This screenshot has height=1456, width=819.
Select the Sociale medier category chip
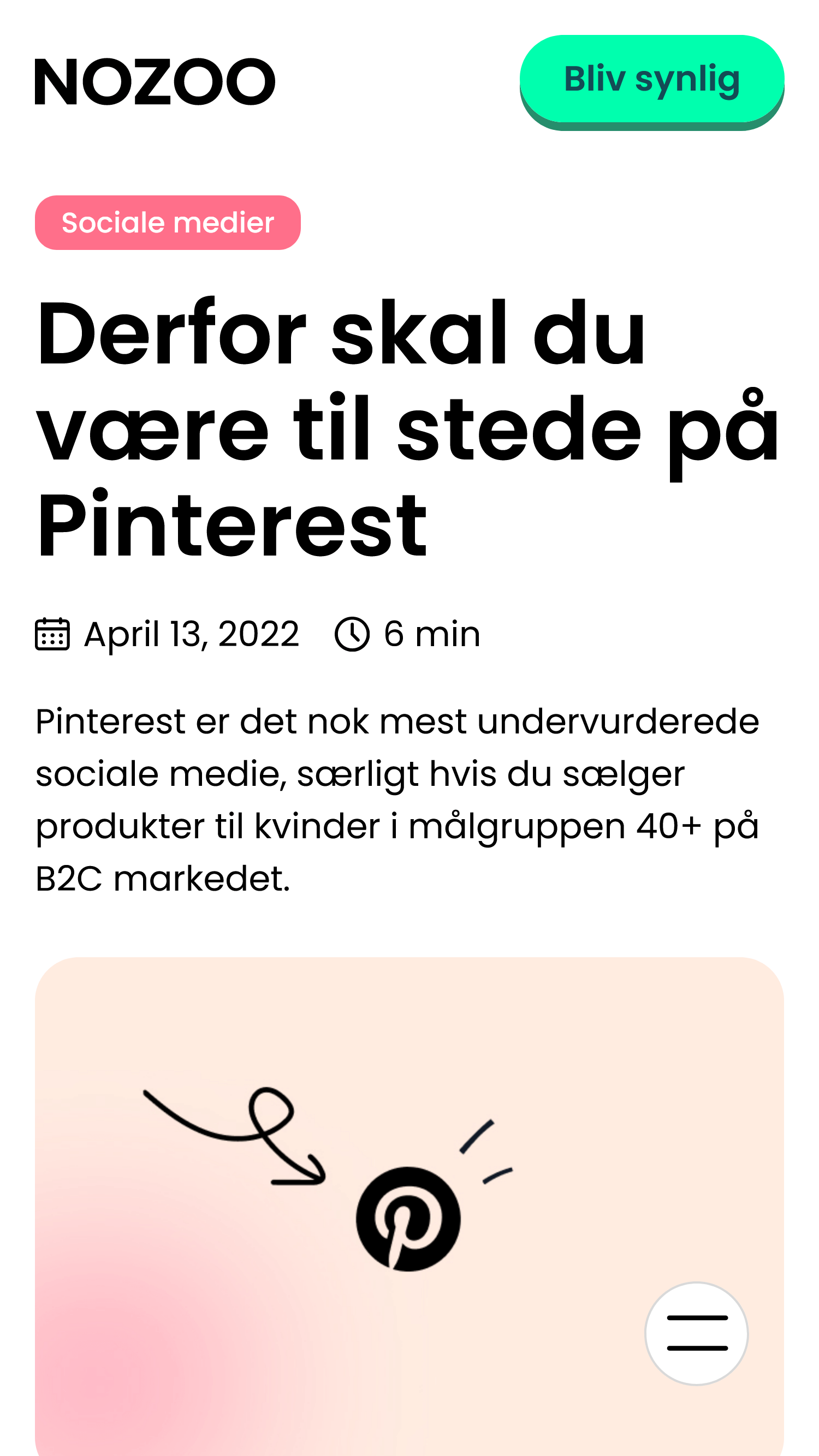168,223
